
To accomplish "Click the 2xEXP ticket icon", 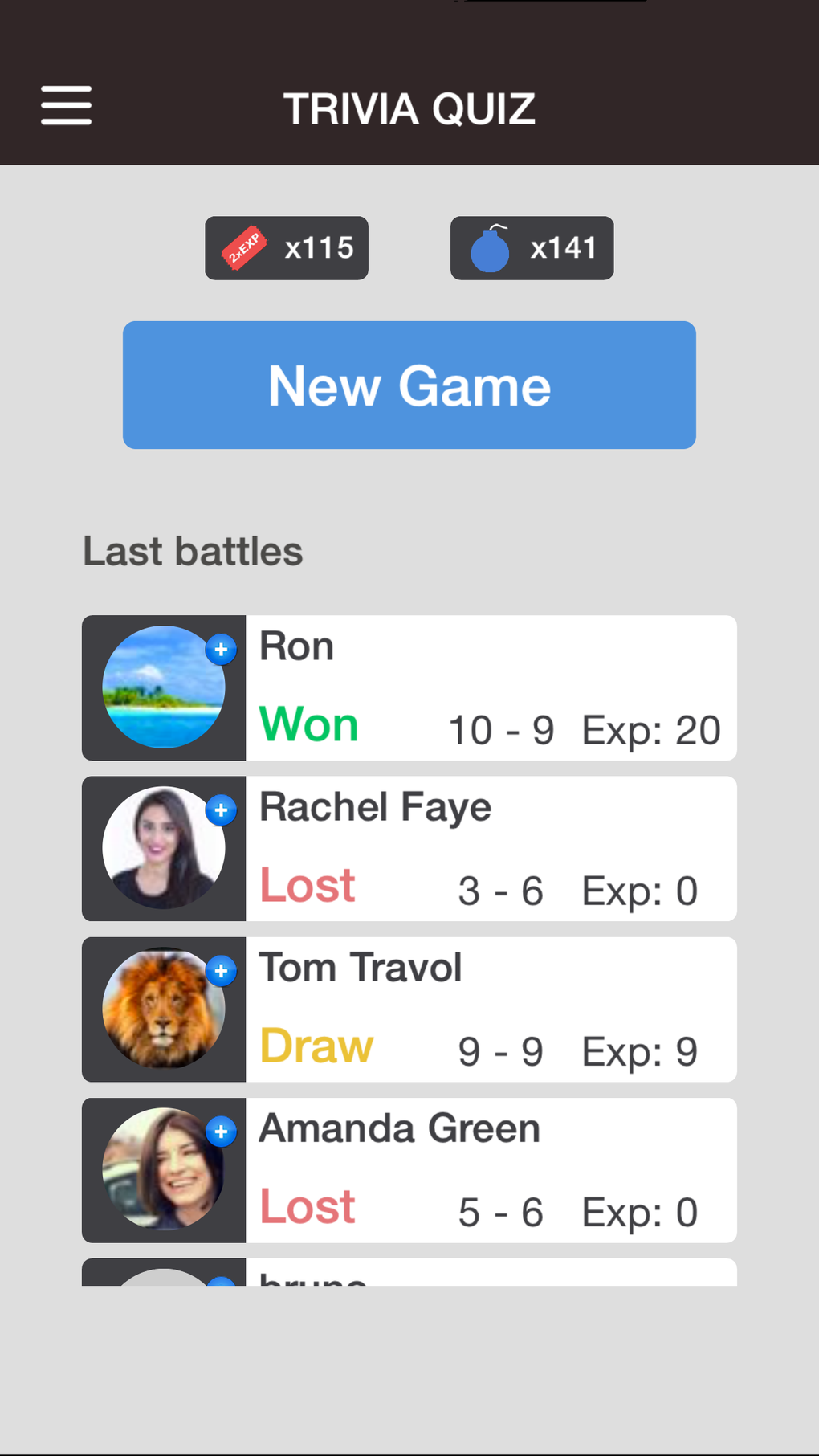I will [x=243, y=247].
